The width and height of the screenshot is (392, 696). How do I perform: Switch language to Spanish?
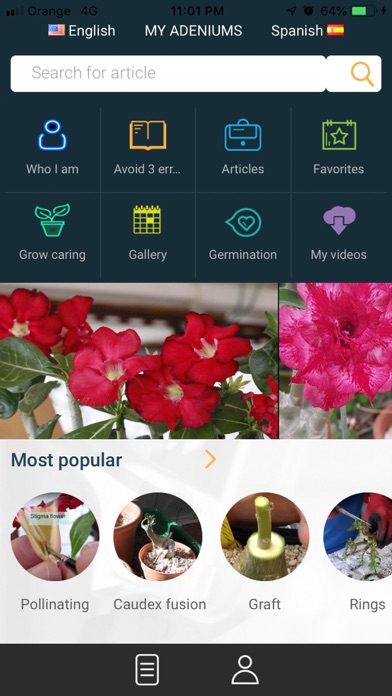[x=307, y=31]
